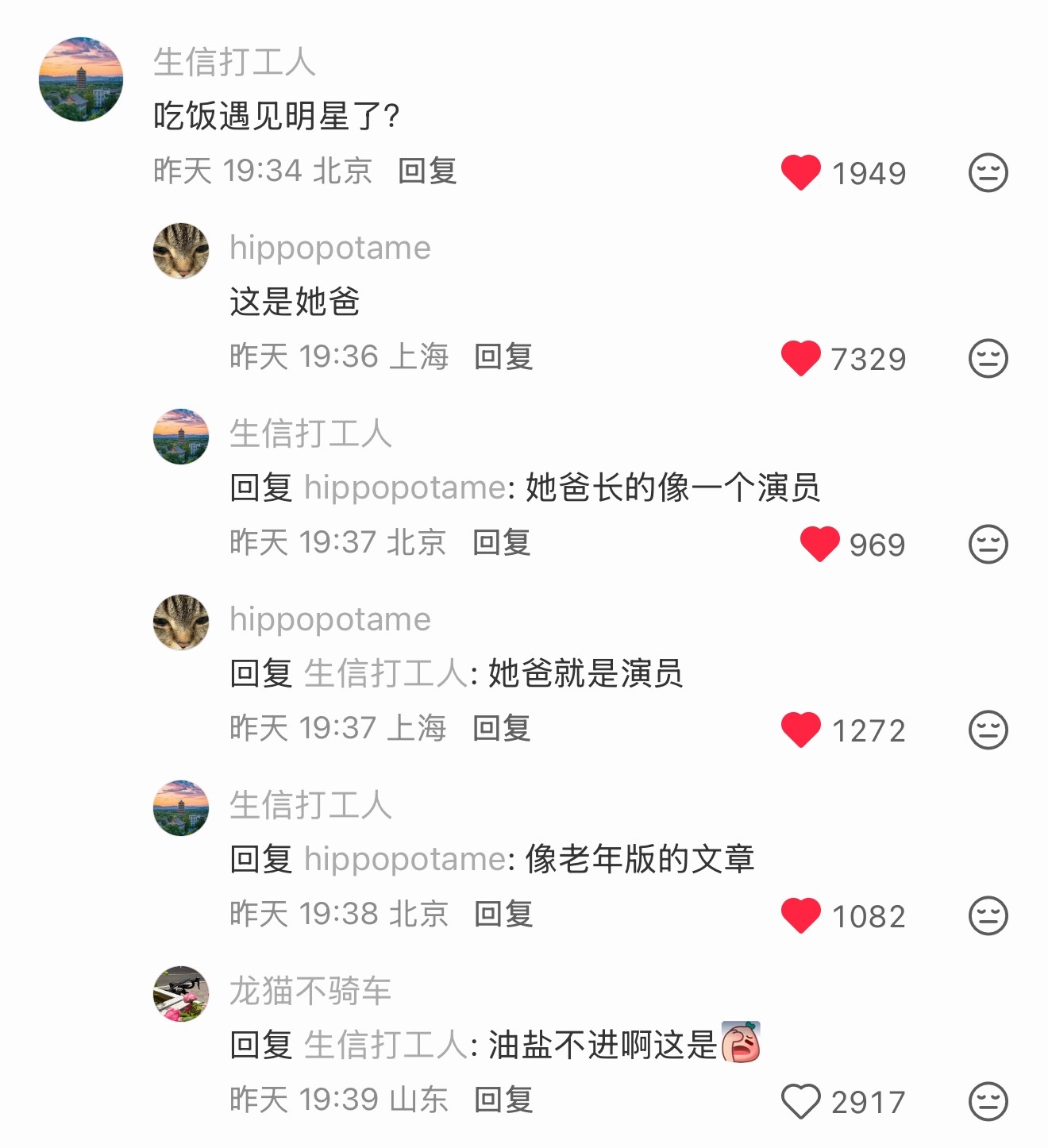
Task: Open the emoji reaction icon on the first comment
Action: tap(987, 172)
